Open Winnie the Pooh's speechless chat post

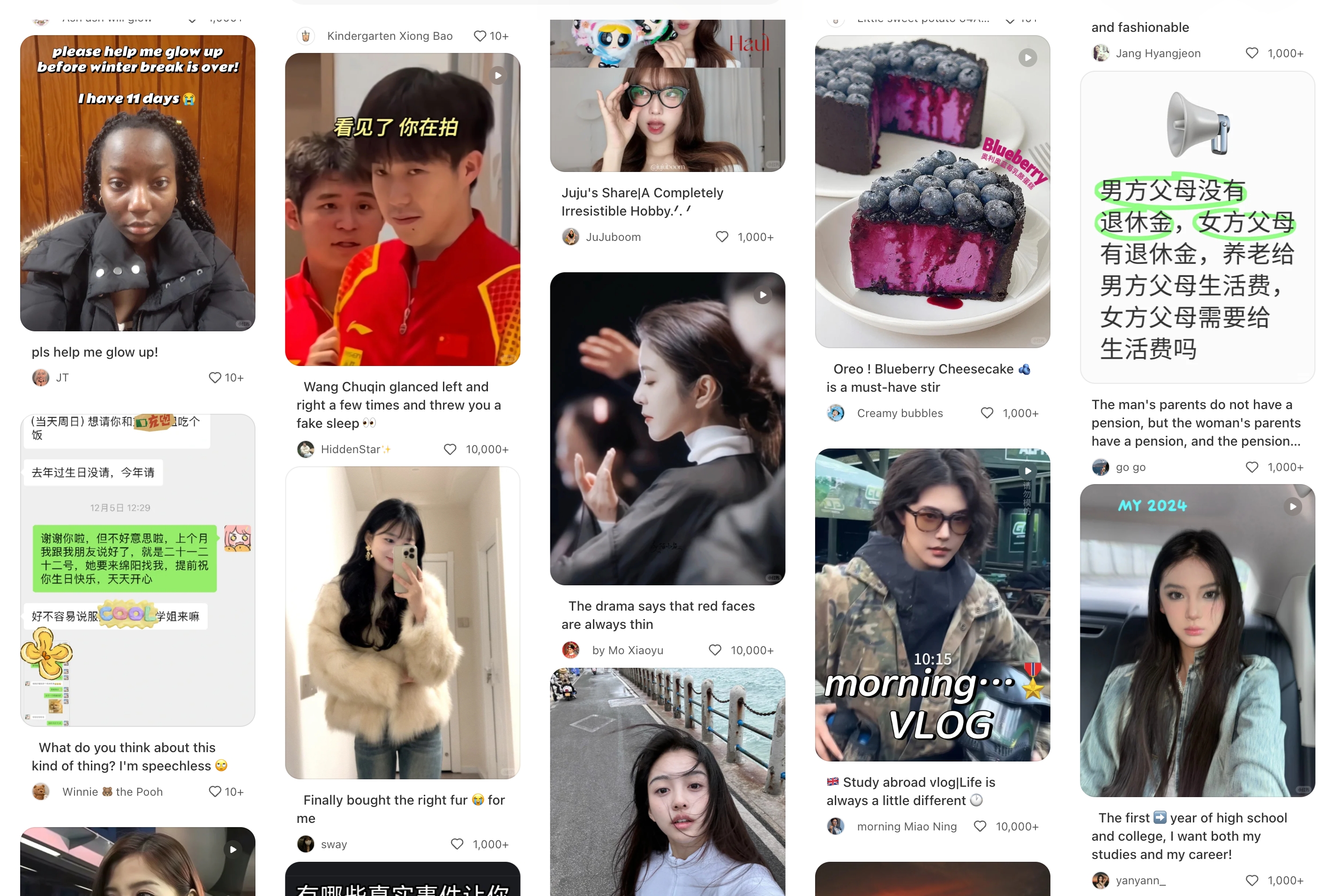click(x=137, y=570)
